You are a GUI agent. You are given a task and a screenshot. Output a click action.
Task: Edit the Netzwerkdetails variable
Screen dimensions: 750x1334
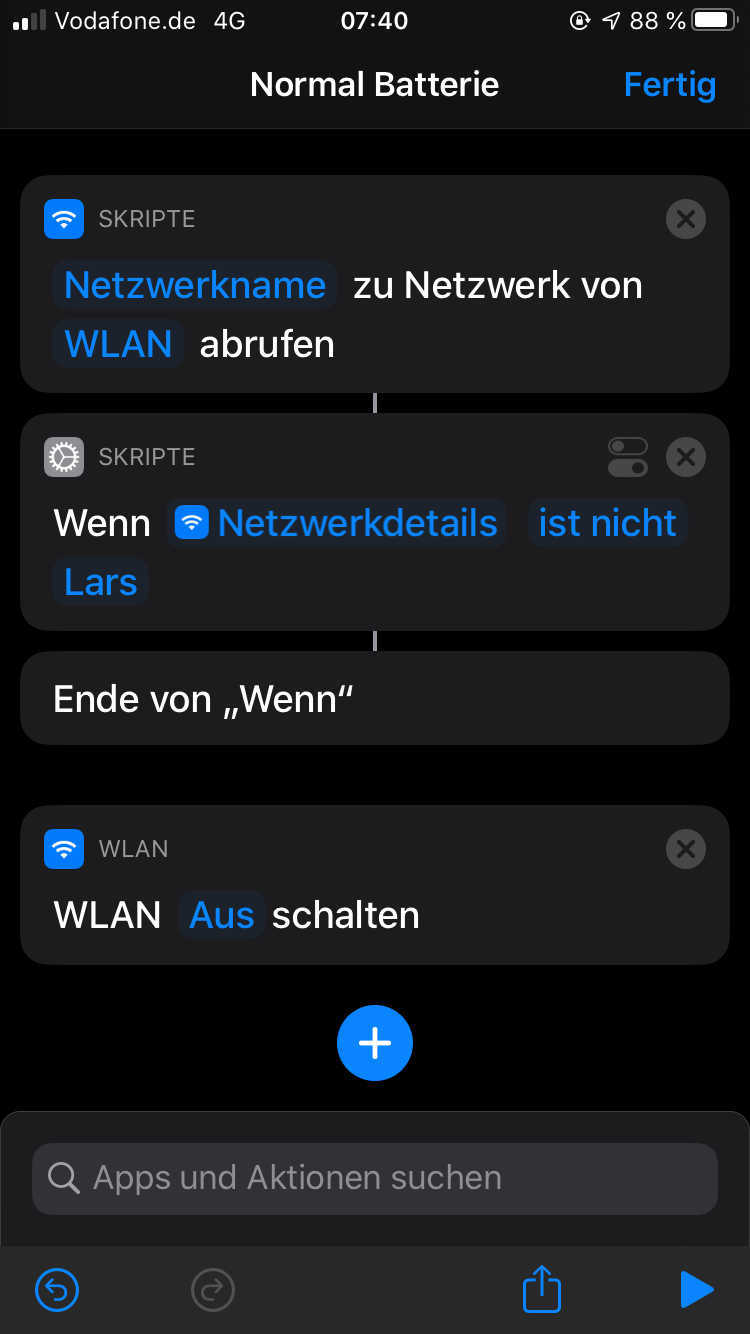[x=337, y=523]
